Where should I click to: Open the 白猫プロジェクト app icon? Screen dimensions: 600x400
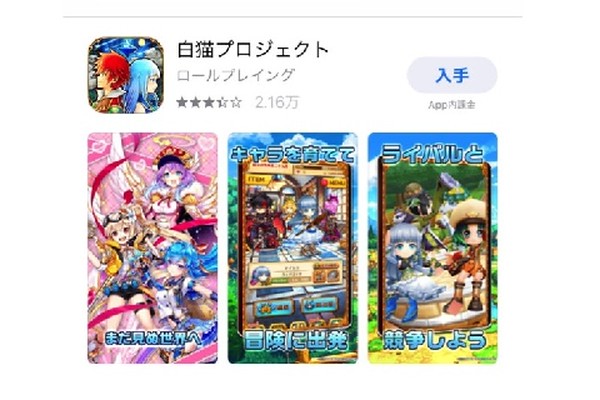click(x=124, y=74)
